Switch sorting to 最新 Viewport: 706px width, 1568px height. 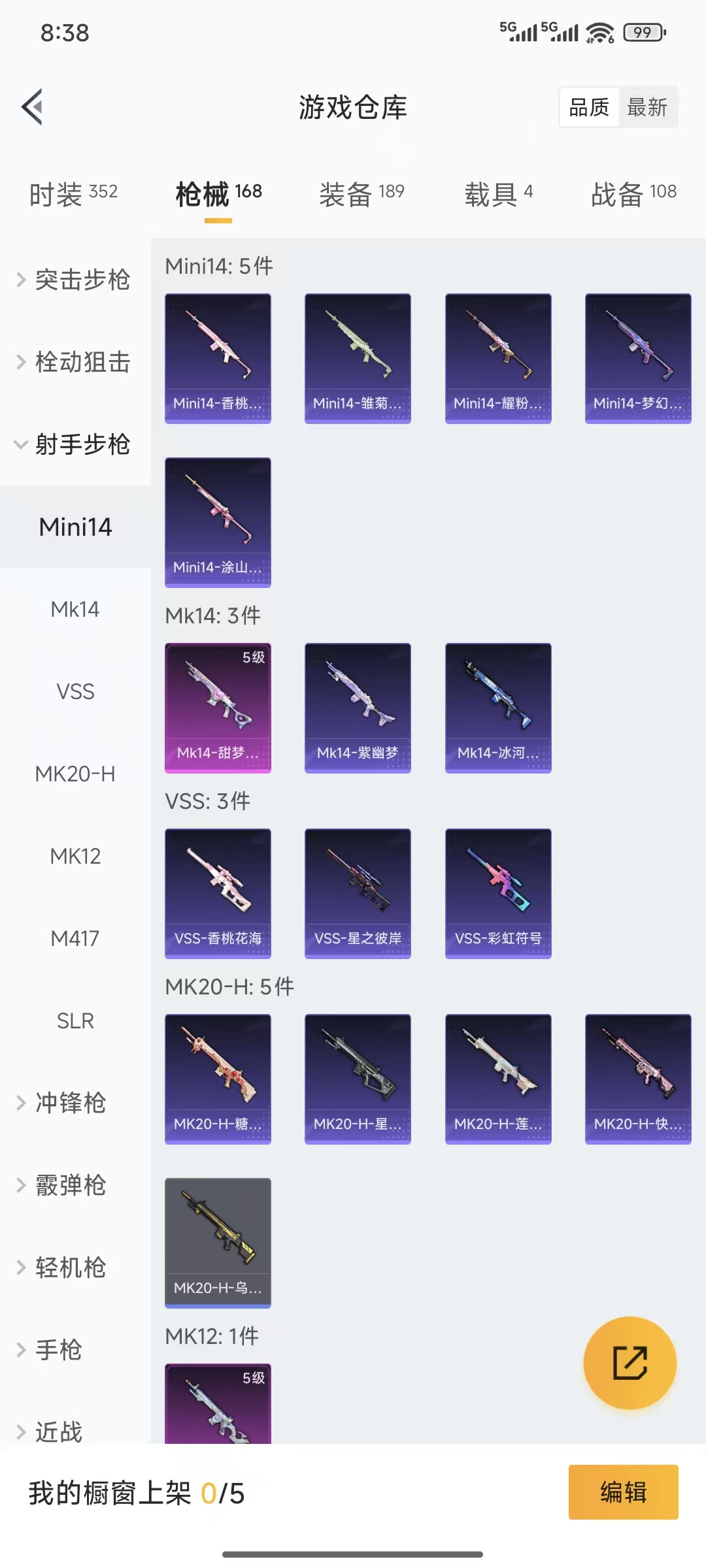647,106
